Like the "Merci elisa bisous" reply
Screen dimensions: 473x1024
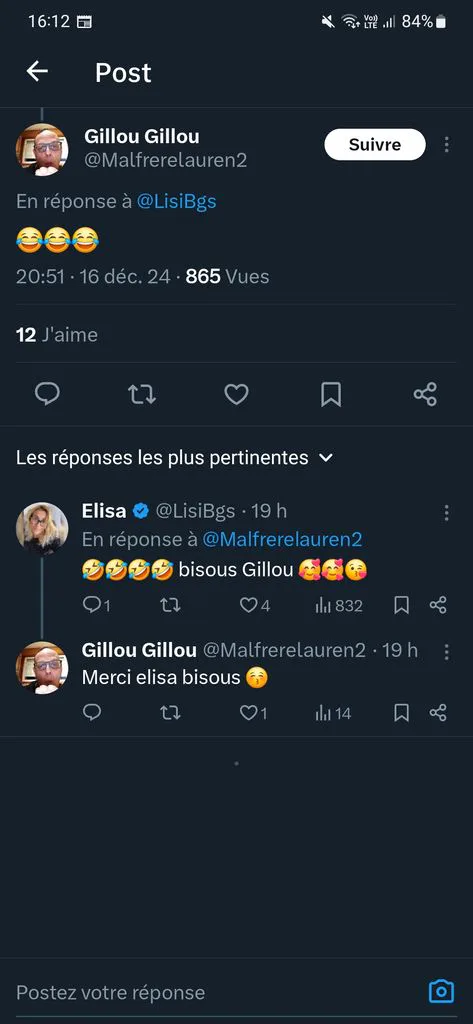click(x=253, y=712)
